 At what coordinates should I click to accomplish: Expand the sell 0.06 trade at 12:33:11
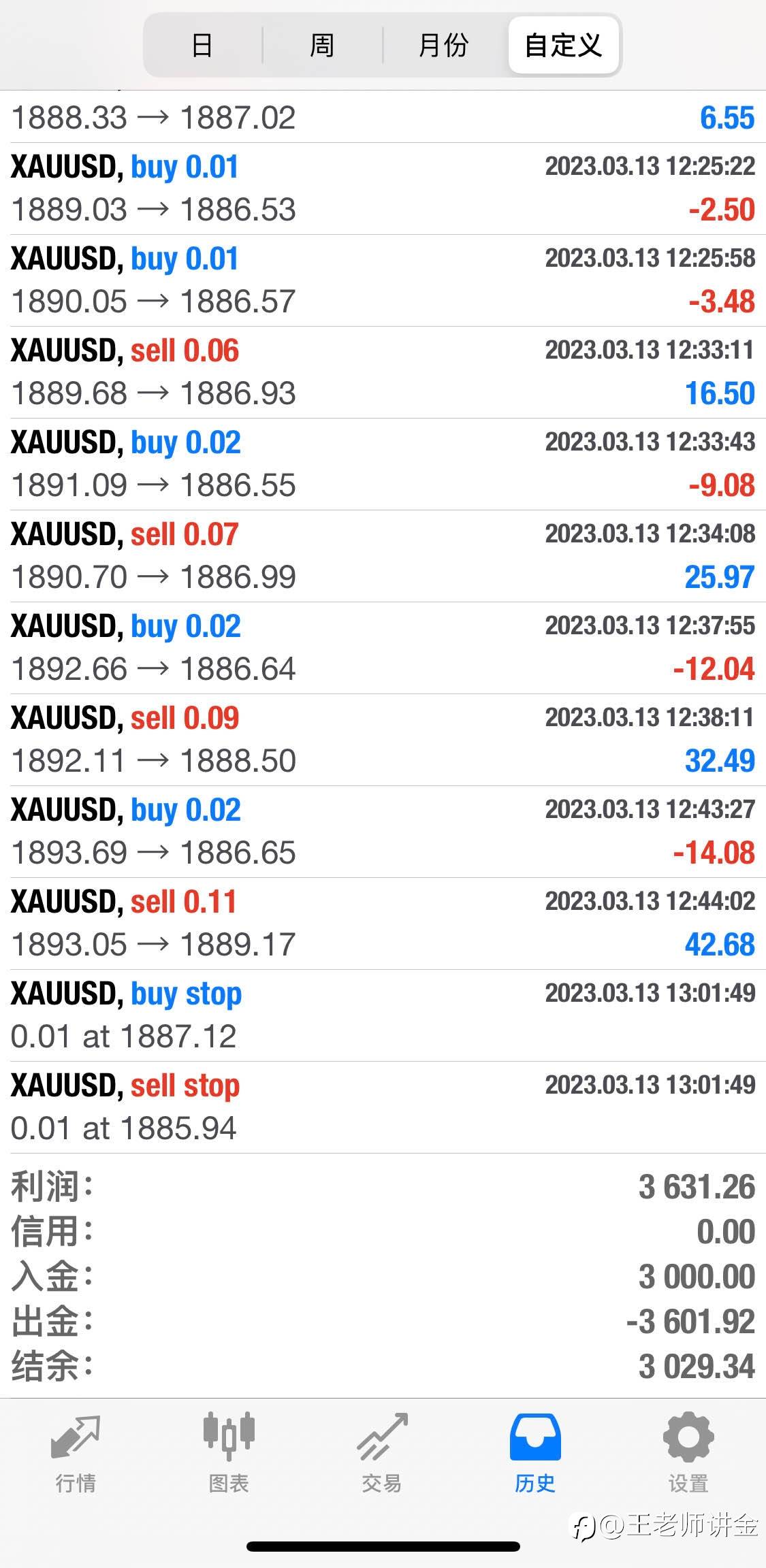pyautogui.click(x=383, y=372)
